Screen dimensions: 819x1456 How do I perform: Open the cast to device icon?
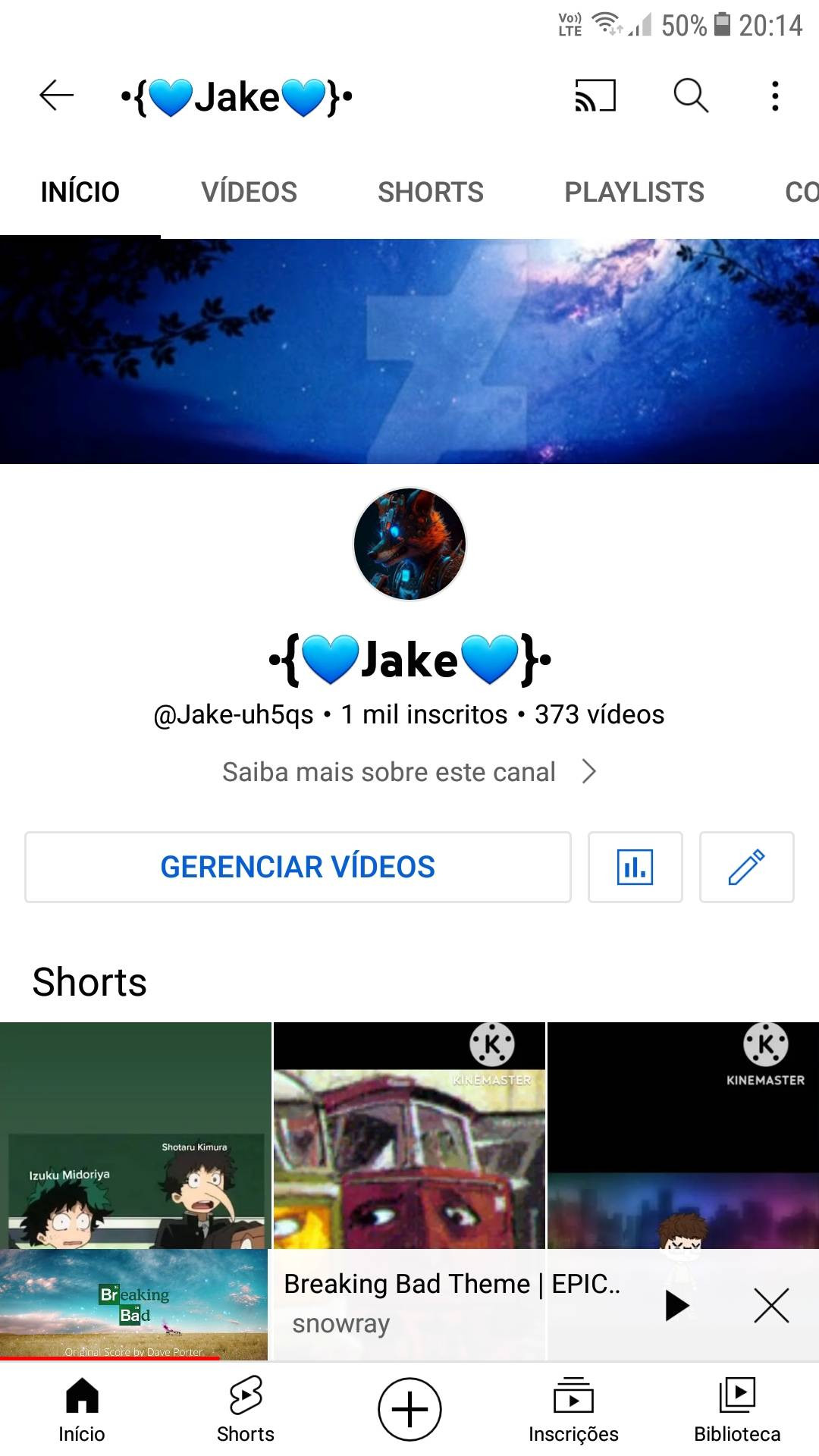pos(595,96)
